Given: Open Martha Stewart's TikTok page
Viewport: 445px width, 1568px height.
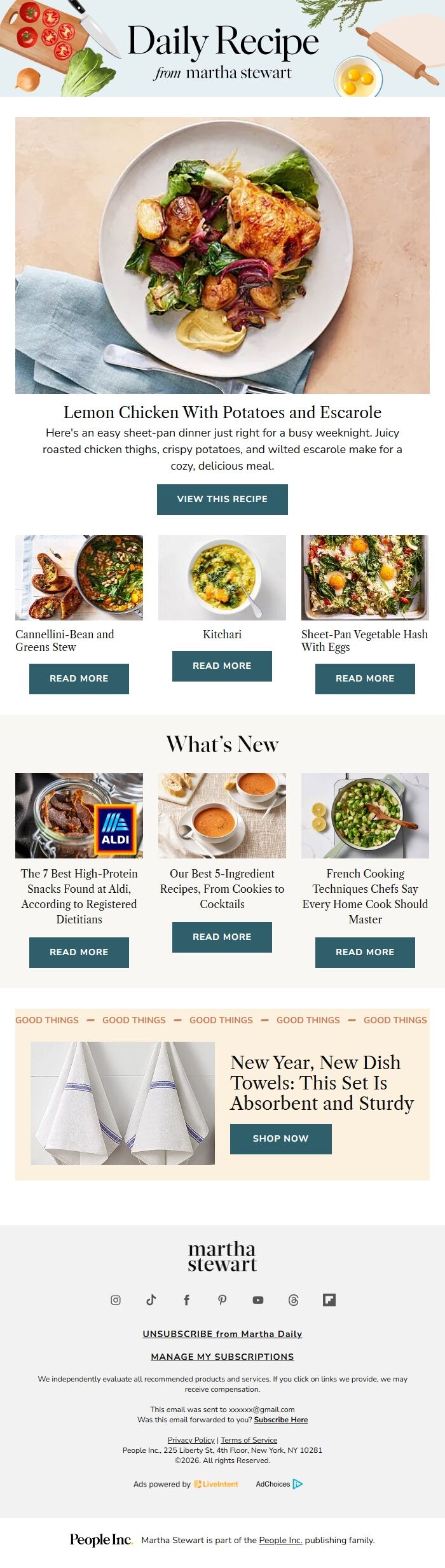Looking at the screenshot, I should pos(151,1300).
